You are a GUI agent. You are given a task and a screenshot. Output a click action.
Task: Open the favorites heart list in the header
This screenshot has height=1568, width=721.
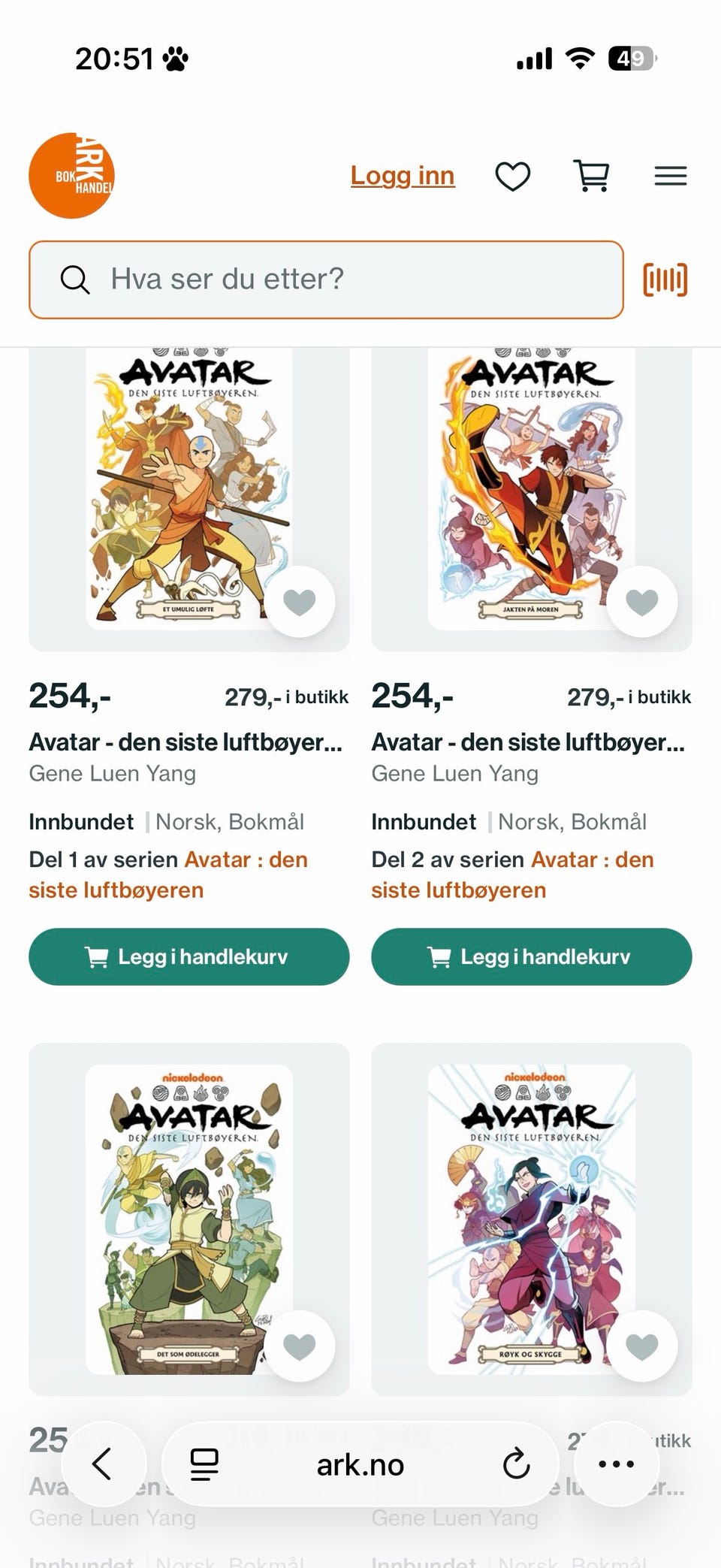(513, 175)
